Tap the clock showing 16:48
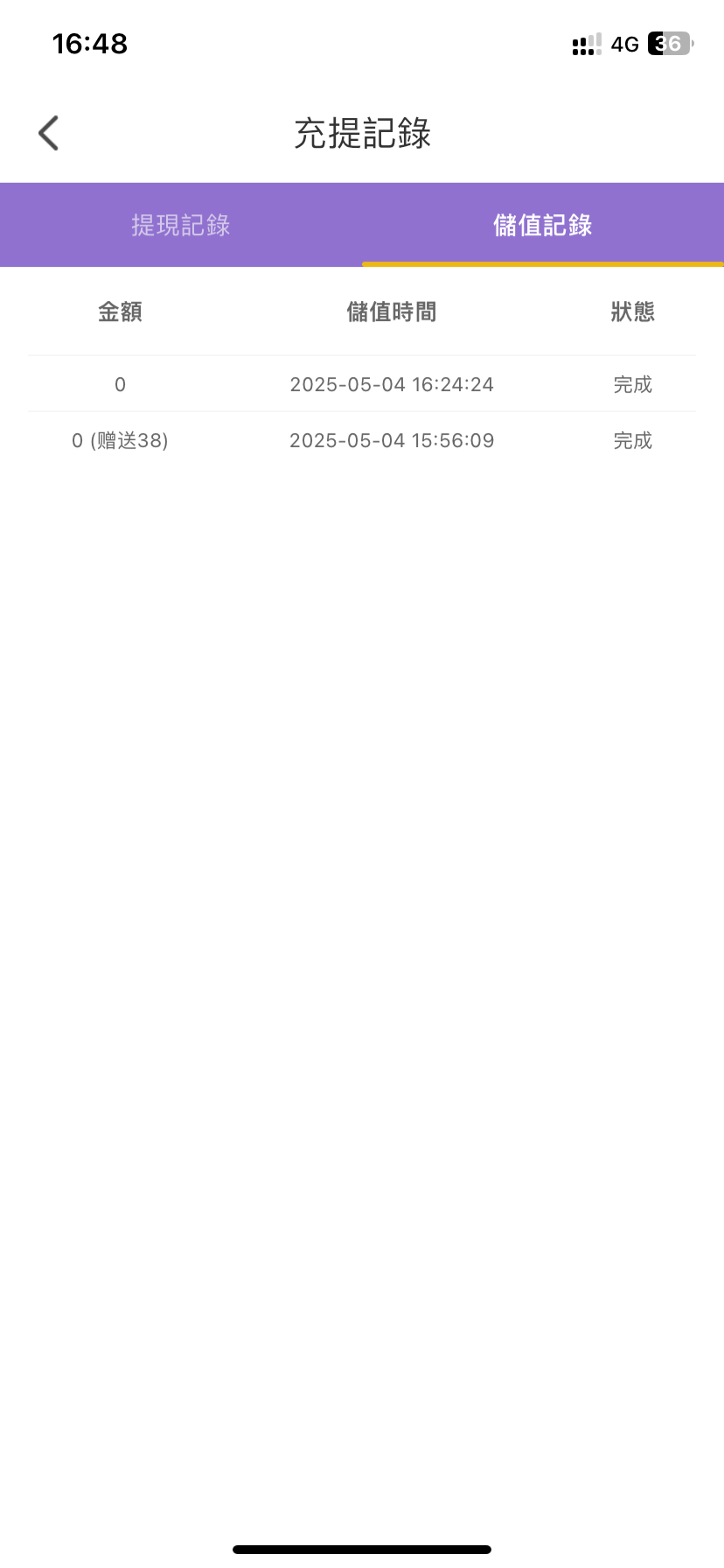Screen dimensions: 724x1568 (88, 43)
